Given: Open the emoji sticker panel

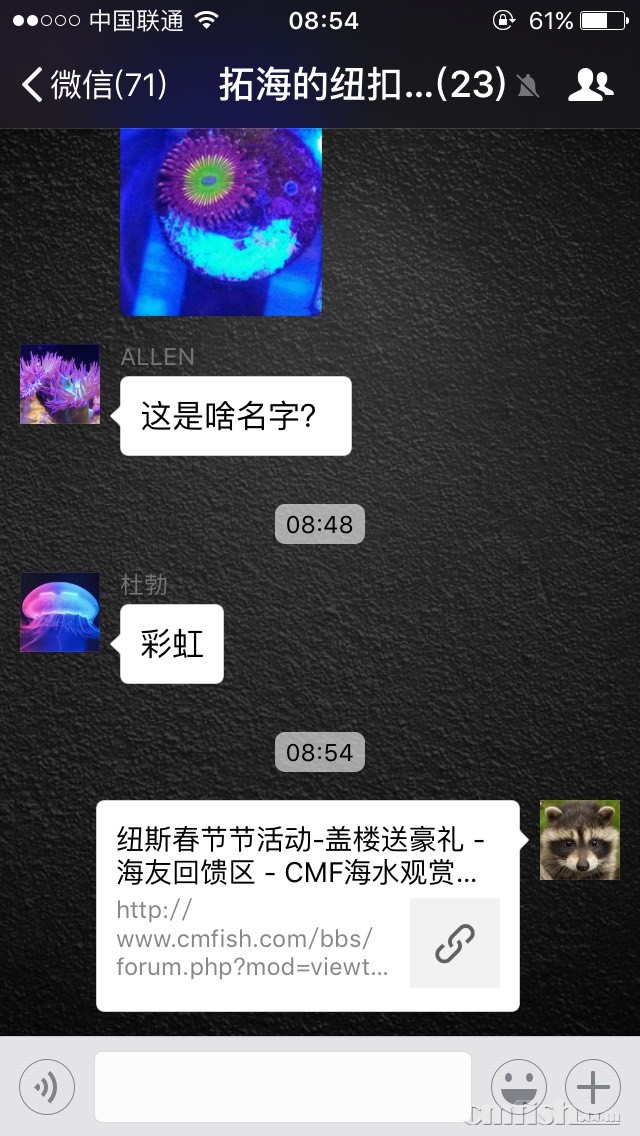Looking at the screenshot, I should (518, 1087).
